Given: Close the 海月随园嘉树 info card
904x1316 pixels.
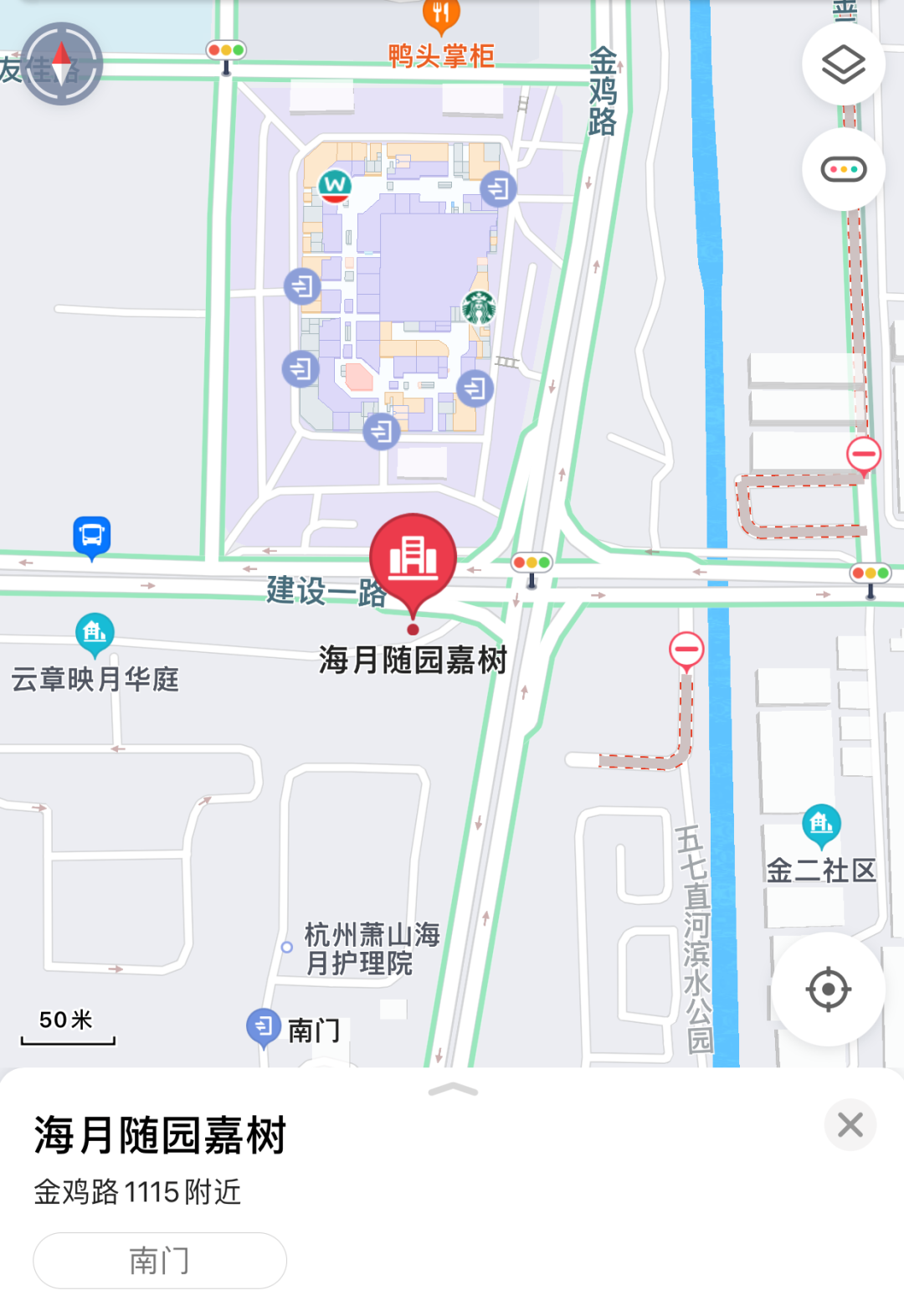Looking at the screenshot, I should tap(850, 1124).
